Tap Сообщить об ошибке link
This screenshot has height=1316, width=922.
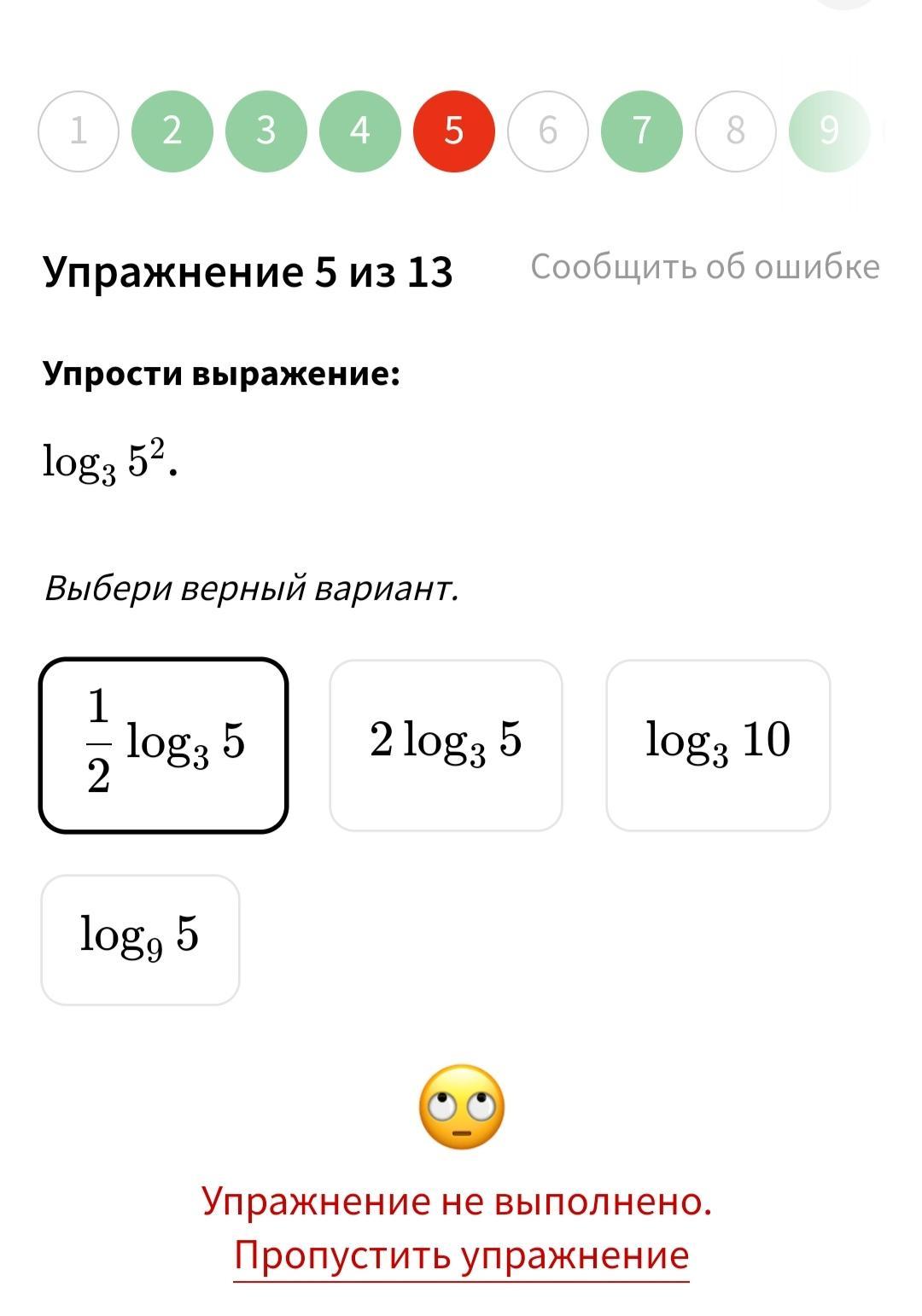point(705,267)
